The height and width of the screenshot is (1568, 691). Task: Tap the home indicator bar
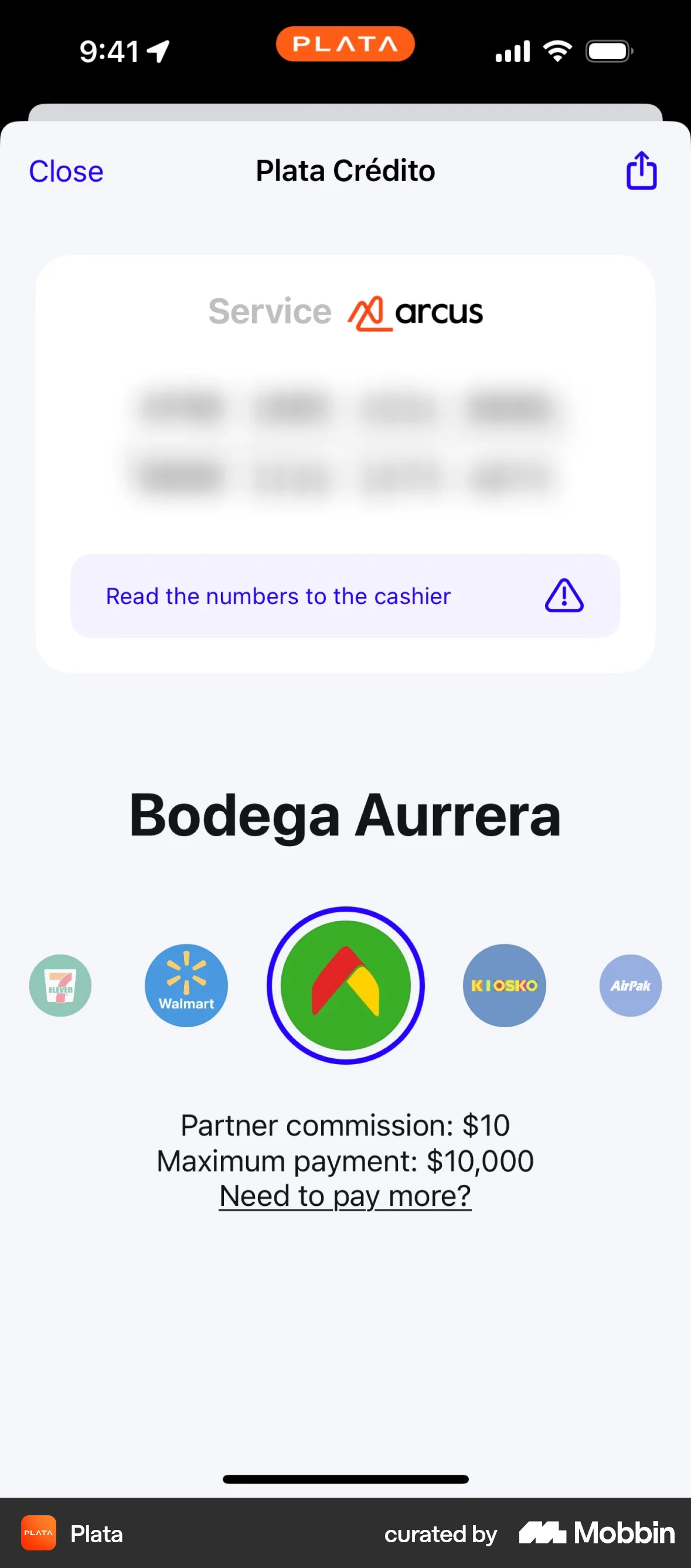[345, 1479]
